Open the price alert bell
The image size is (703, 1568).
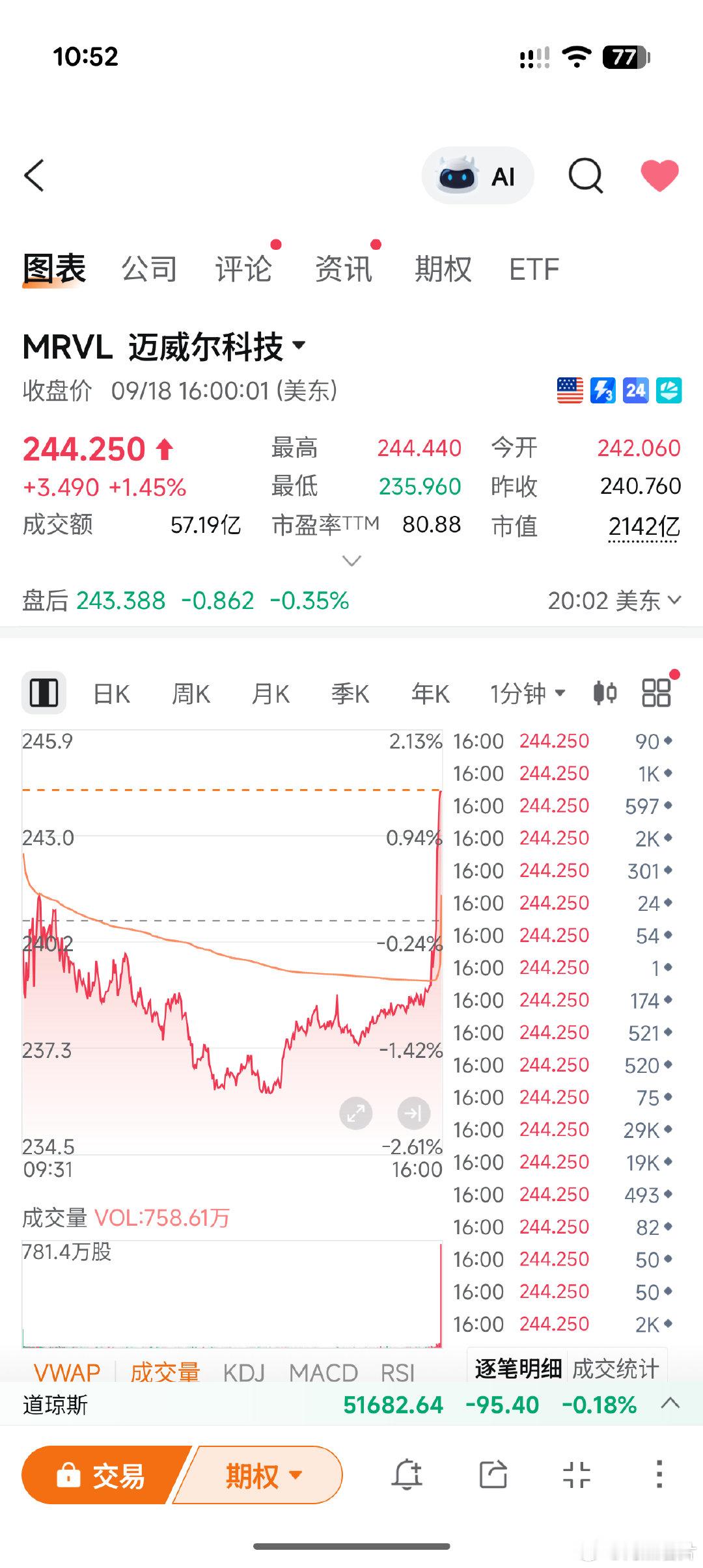407,1475
